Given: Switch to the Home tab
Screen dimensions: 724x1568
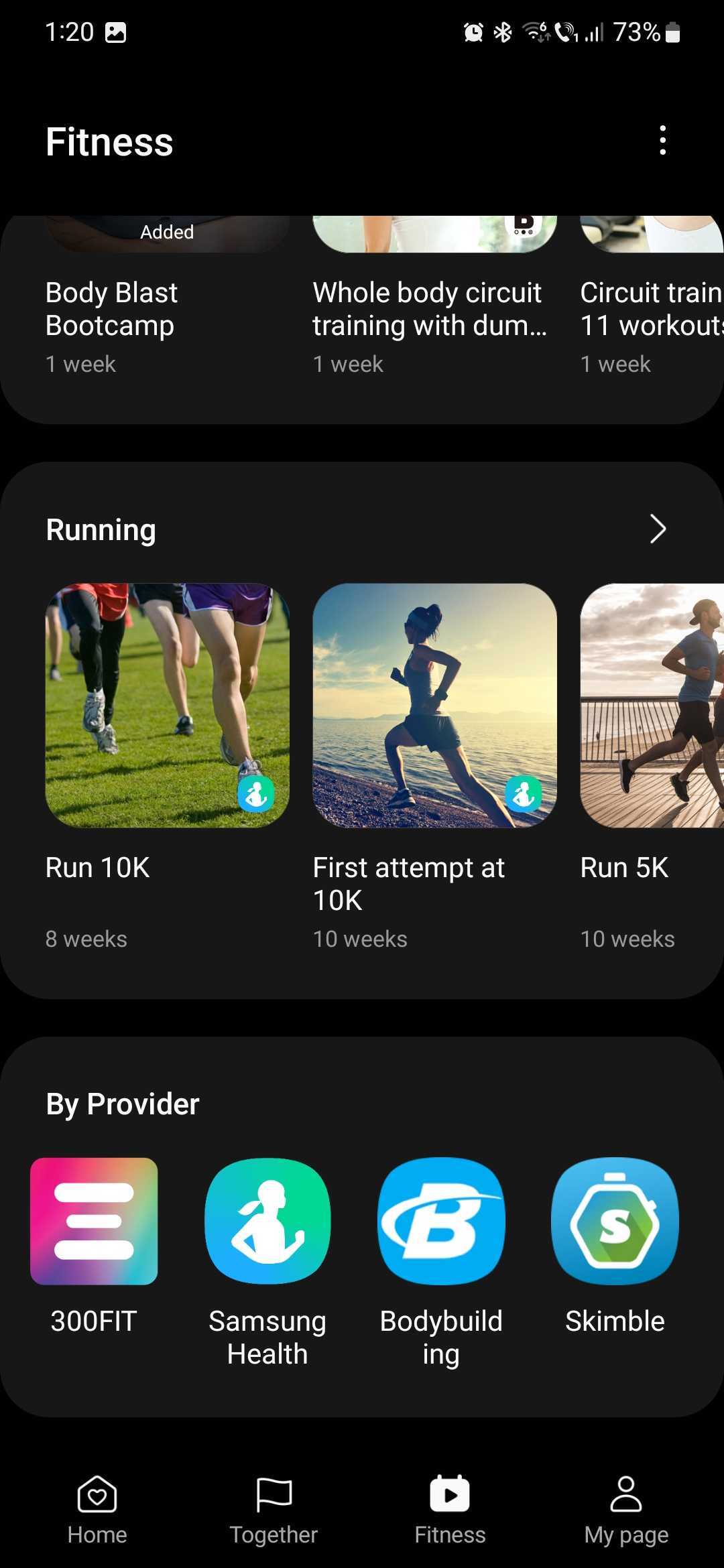Looking at the screenshot, I should 97,1508.
